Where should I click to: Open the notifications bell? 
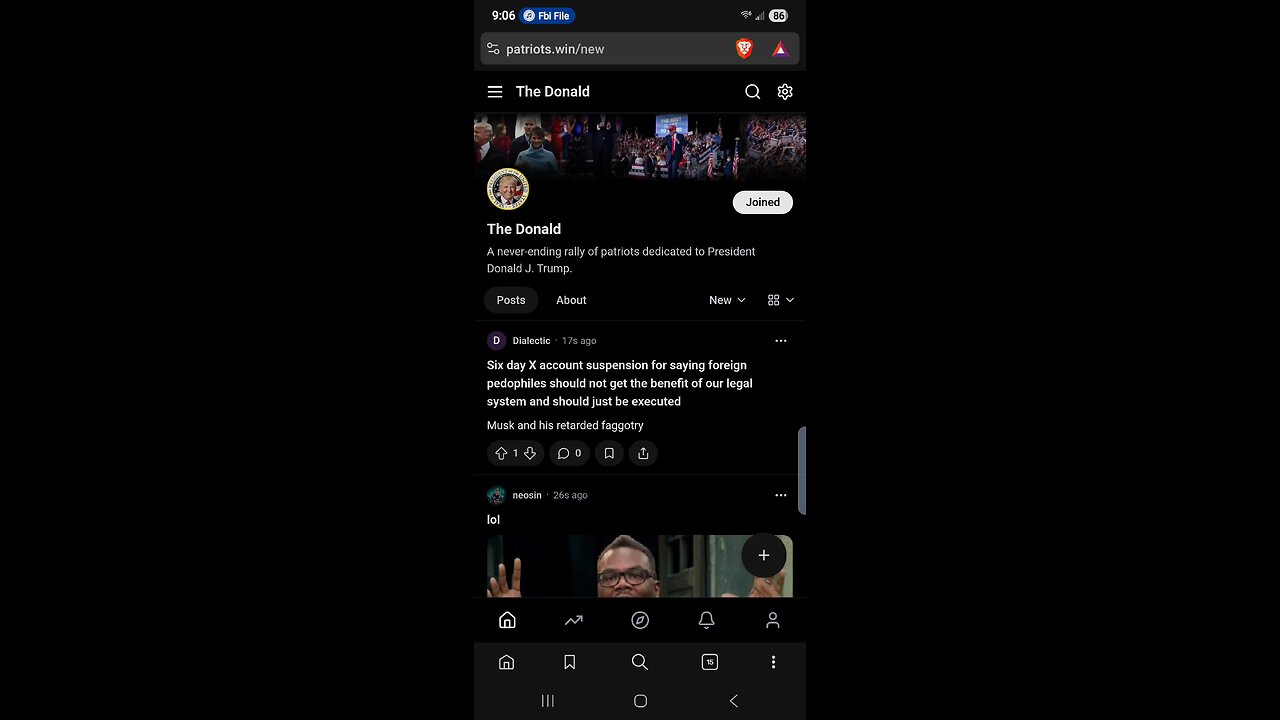[x=706, y=621]
